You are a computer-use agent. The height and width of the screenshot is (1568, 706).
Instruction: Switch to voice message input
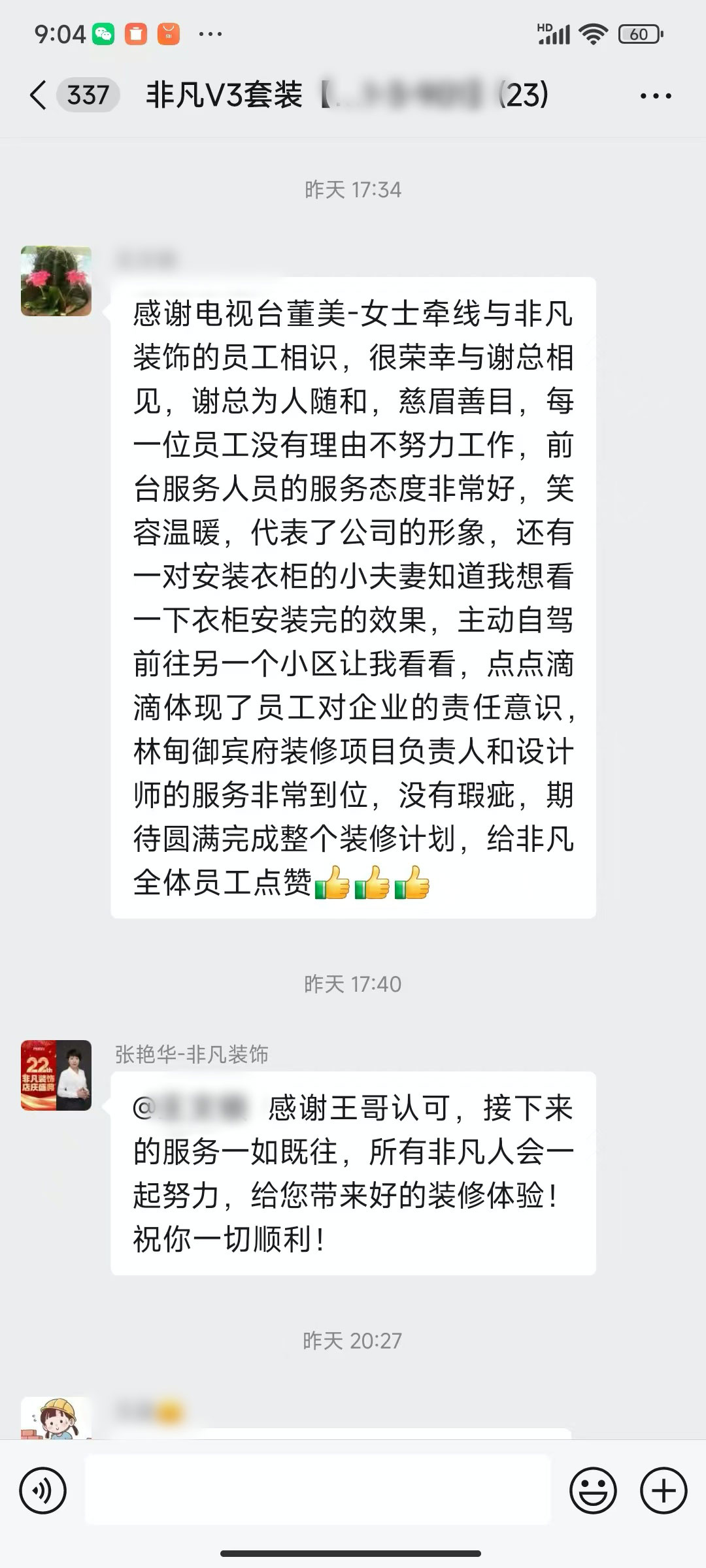43,1491
